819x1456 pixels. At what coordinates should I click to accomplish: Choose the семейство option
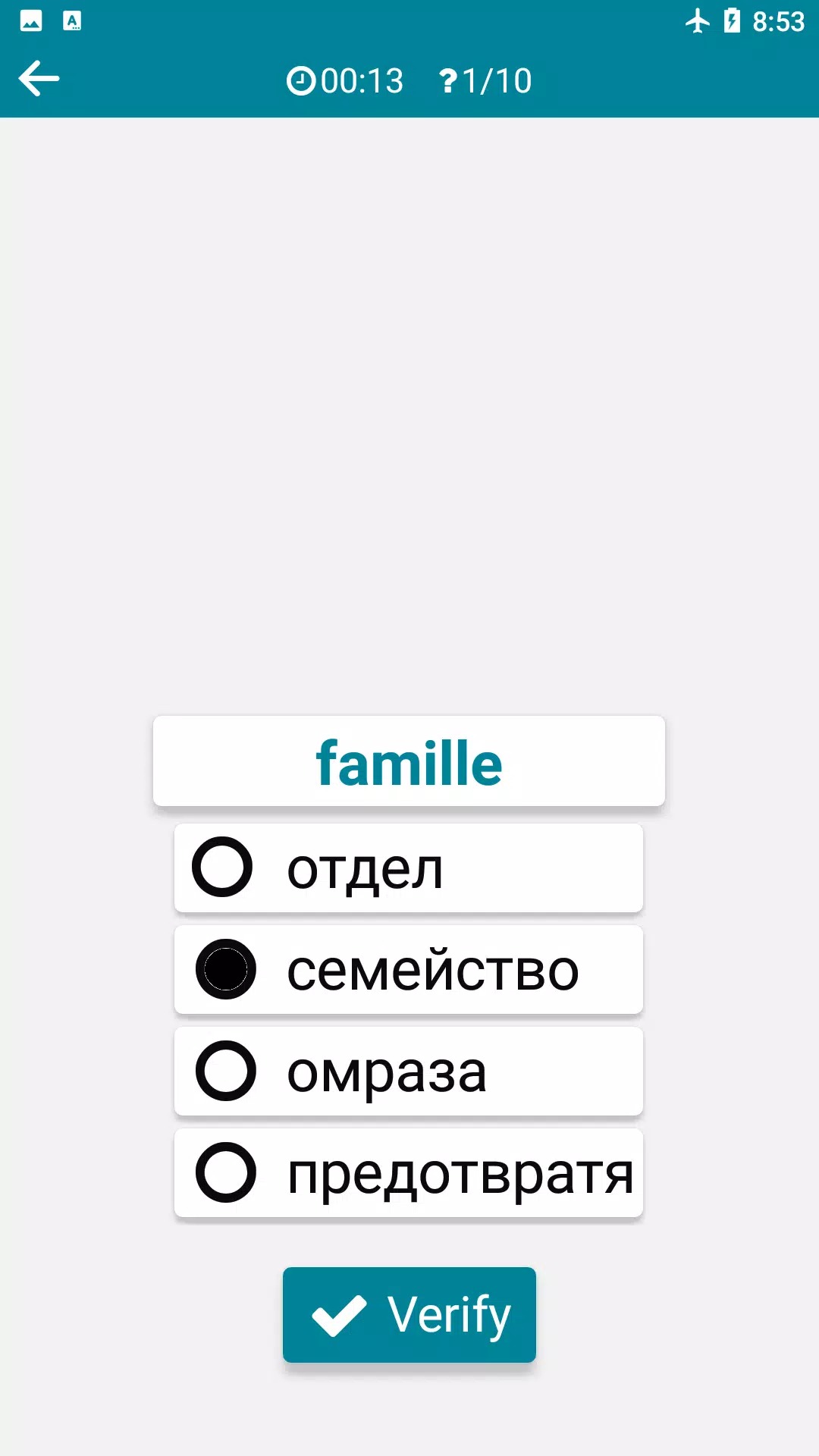(x=408, y=970)
